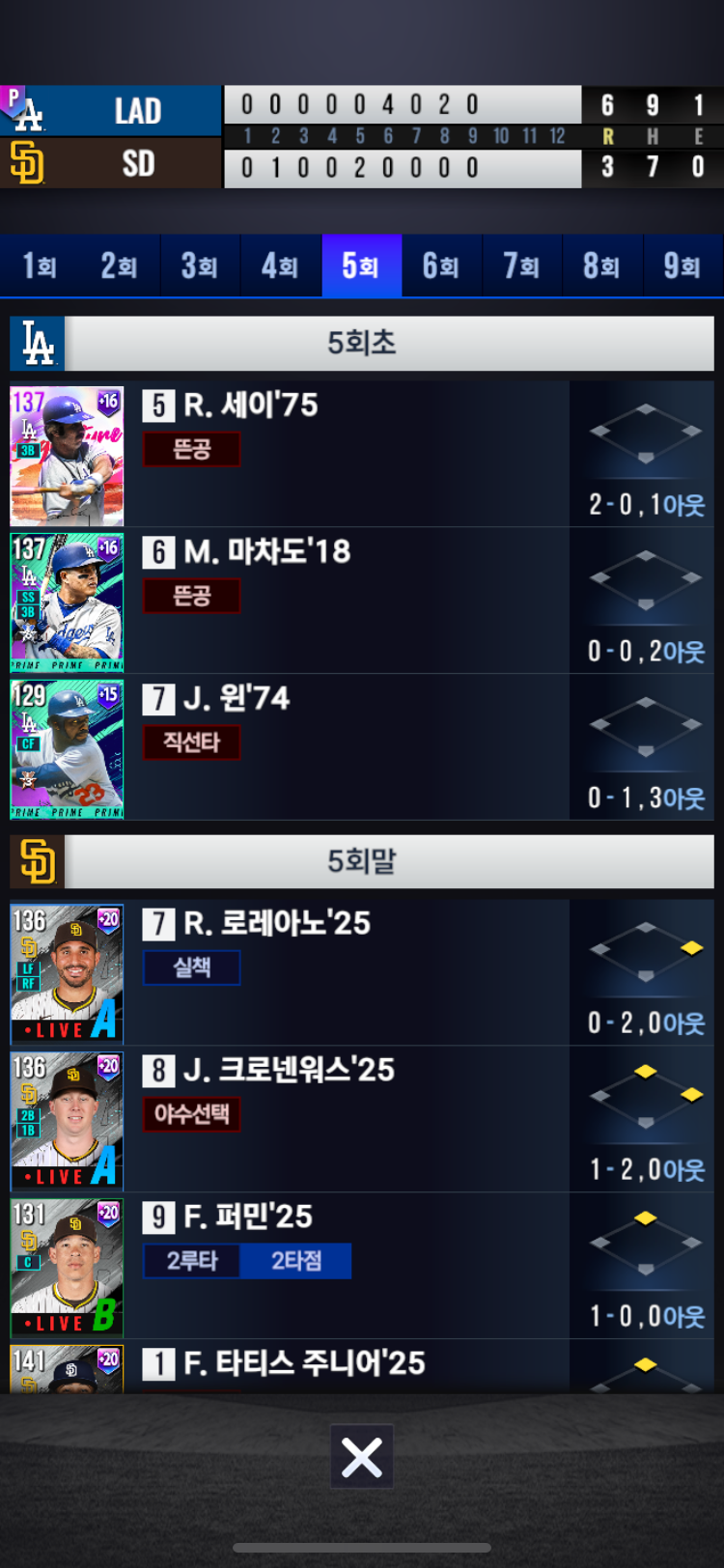Image resolution: width=724 pixels, height=1568 pixels.
Task: Switch to the 2회 inning tab
Action: tap(120, 266)
